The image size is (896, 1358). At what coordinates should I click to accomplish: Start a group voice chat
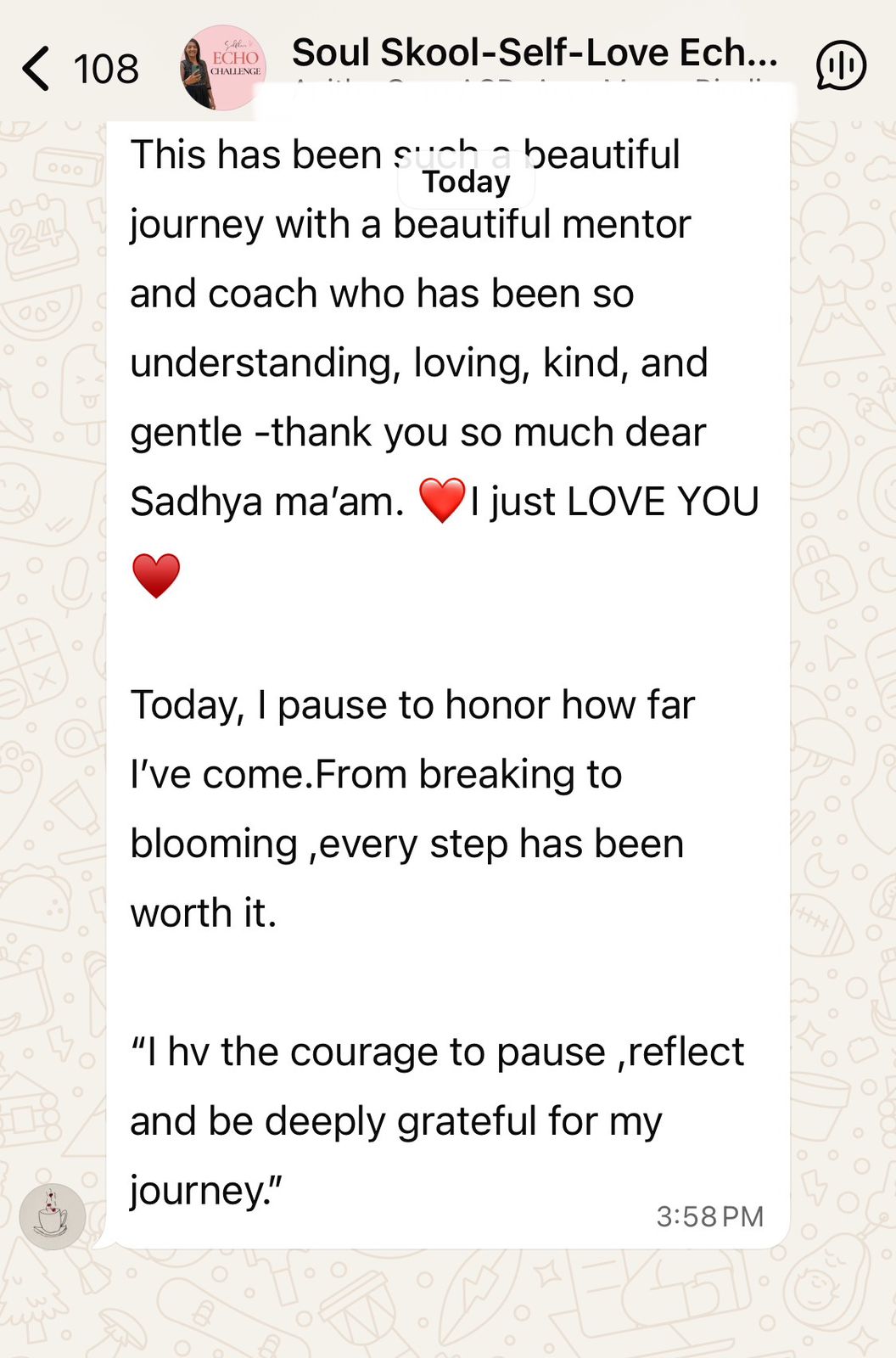pyautogui.click(x=840, y=67)
